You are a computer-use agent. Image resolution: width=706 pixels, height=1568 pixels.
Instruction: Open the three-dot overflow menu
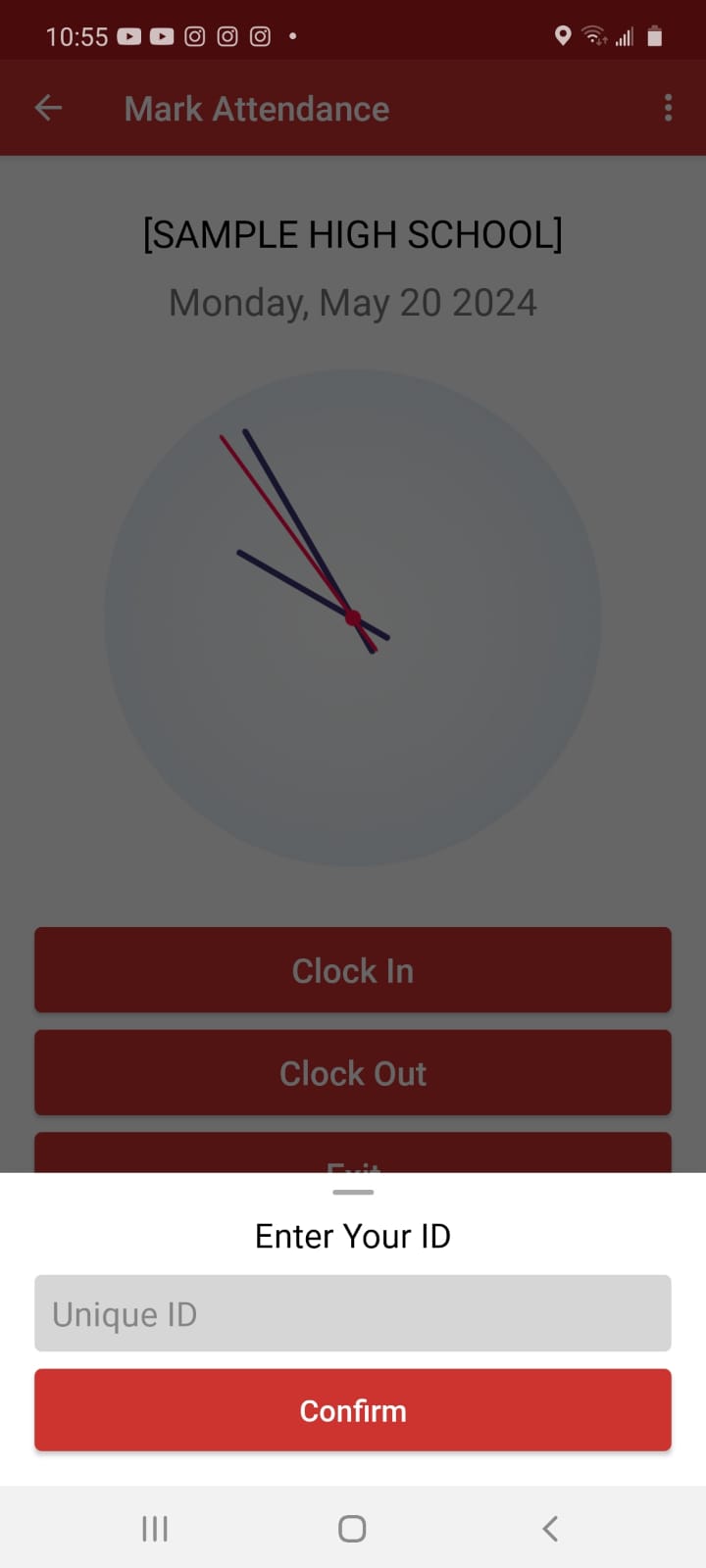click(x=668, y=108)
